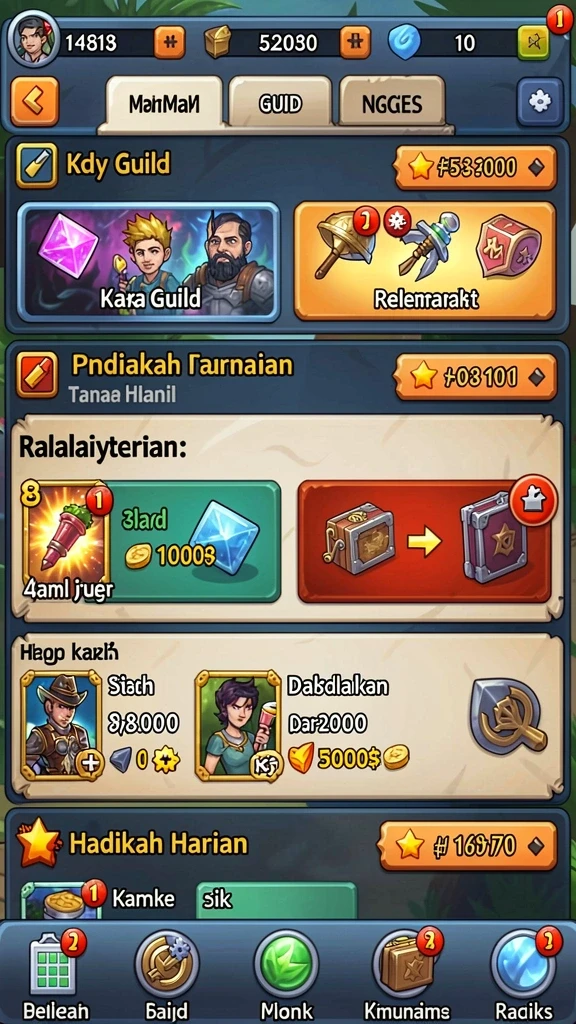Switch to the NGGES tab

[x=392, y=103]
